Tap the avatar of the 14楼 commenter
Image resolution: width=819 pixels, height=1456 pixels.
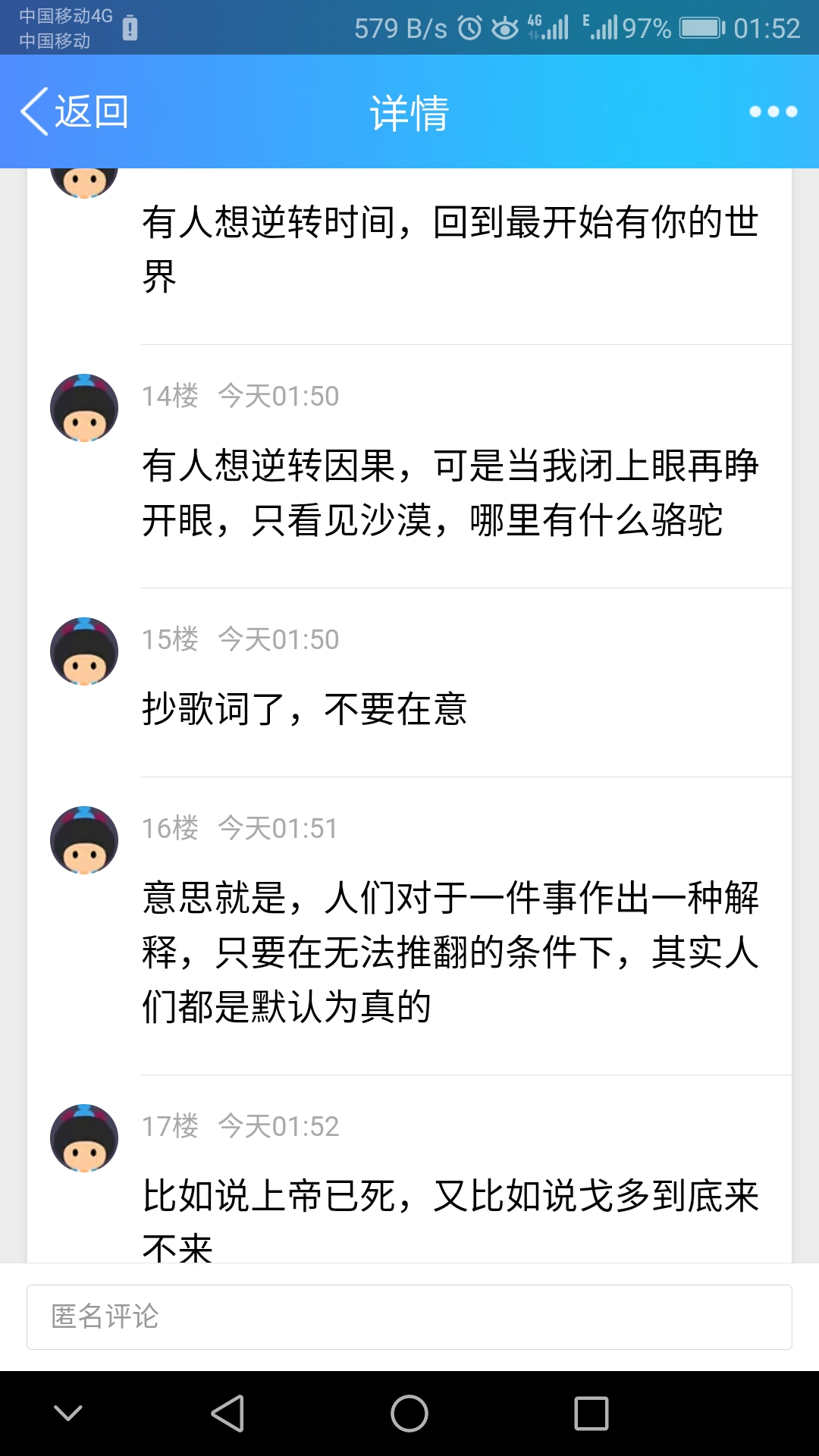coord(84,408)
